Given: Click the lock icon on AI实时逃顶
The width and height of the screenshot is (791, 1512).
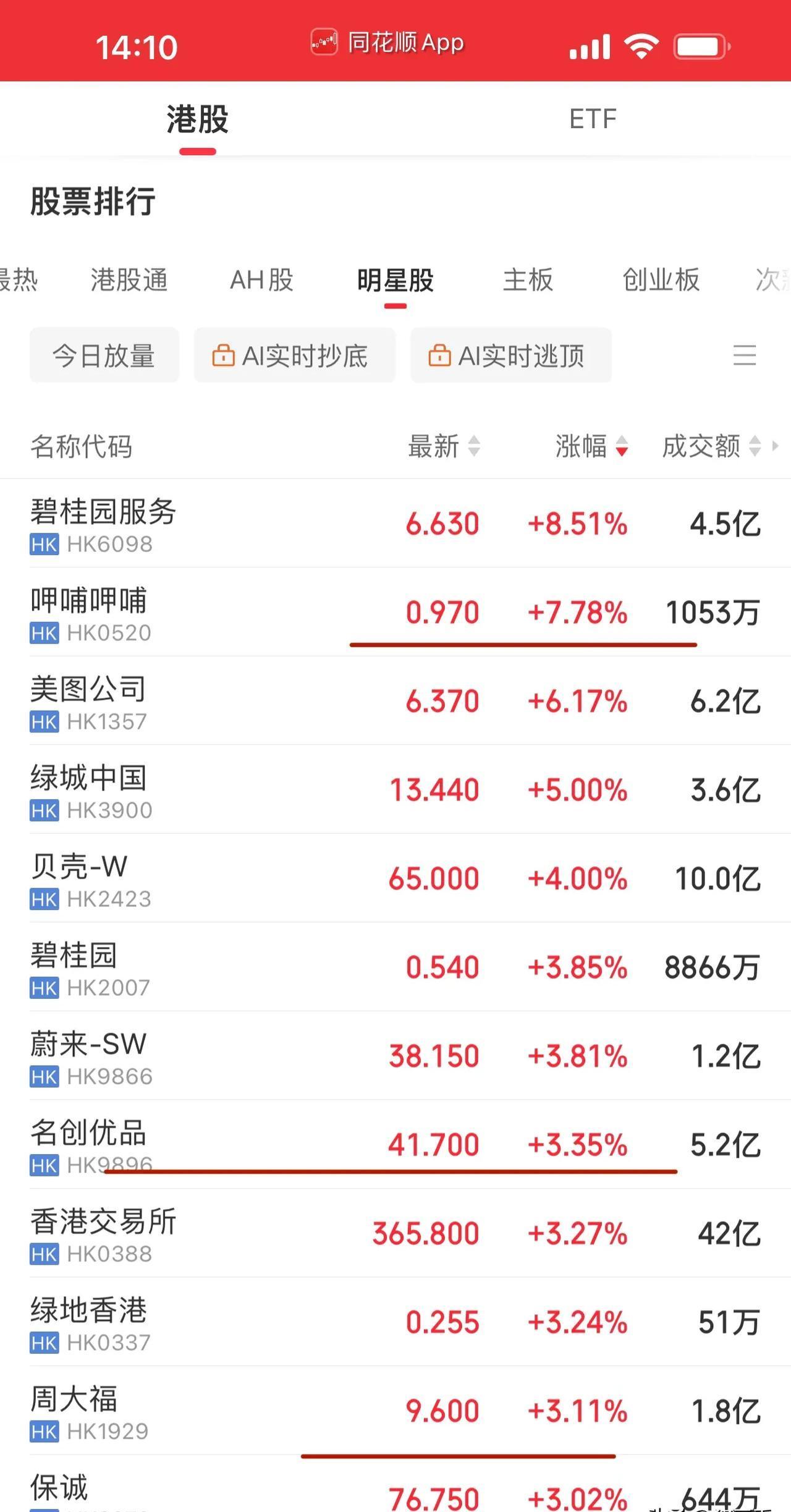Looking at the screenshot, I should (x=440, y=355).
